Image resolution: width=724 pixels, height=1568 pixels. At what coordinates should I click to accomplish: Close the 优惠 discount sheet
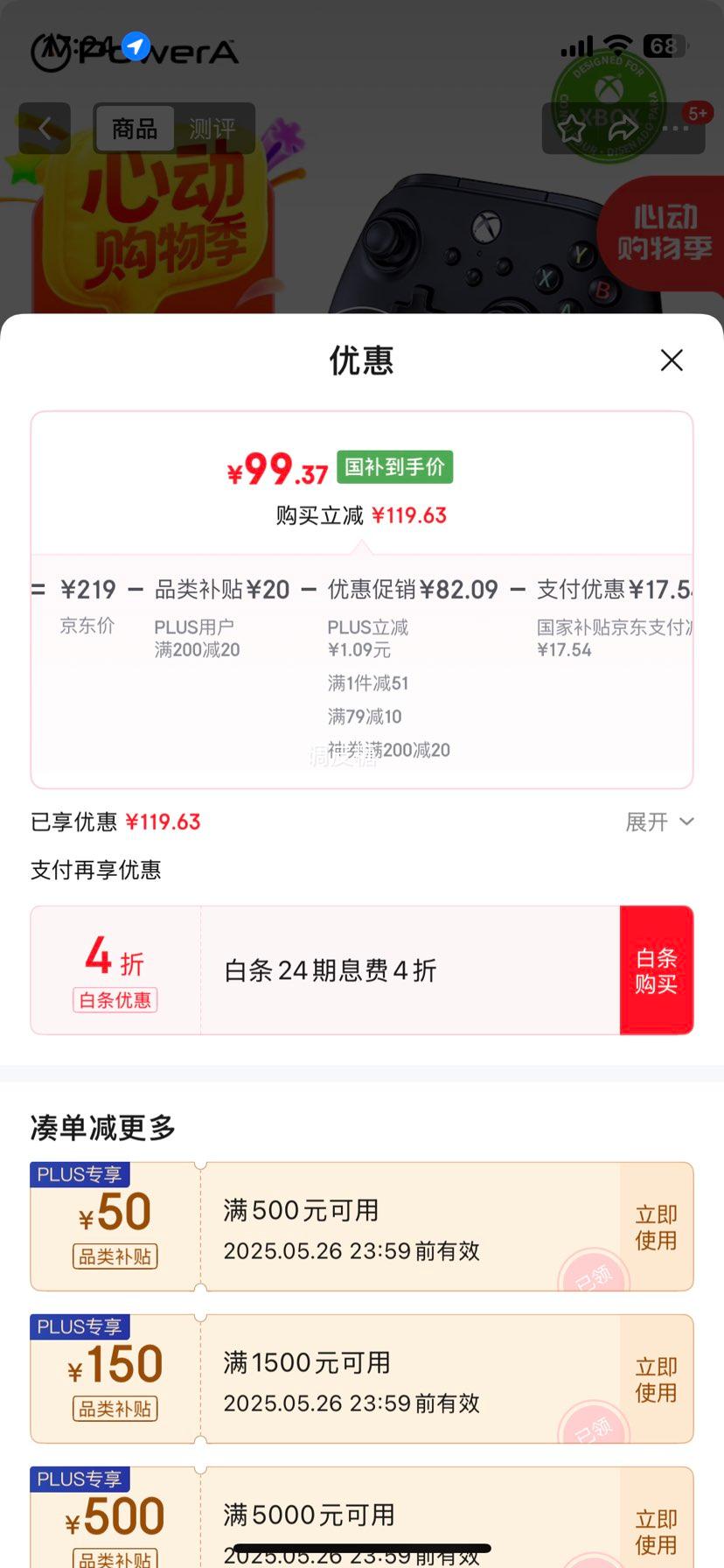pyautogui.click(x=672, y=360)
